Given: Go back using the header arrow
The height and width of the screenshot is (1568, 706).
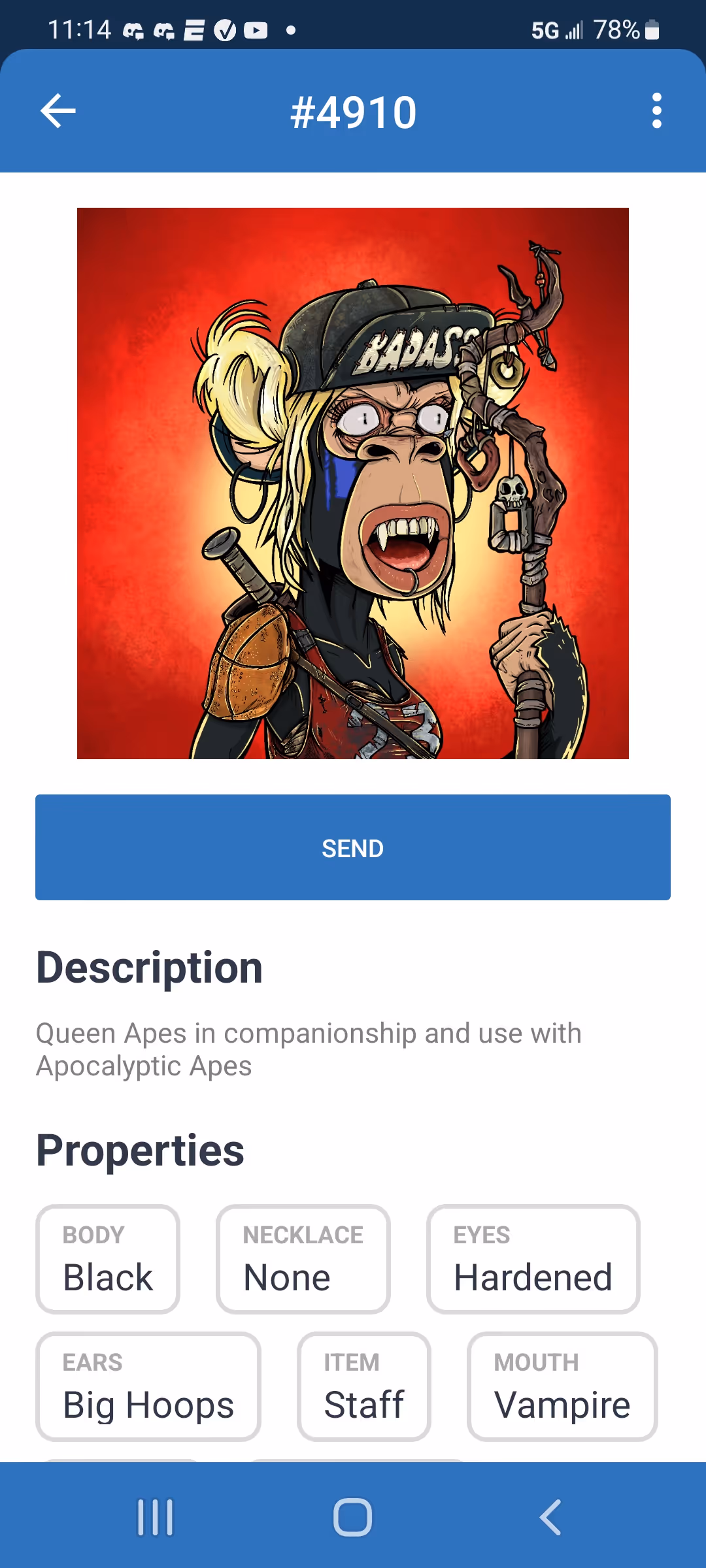Looking at the screenshot, I should (x=58, y=111).
